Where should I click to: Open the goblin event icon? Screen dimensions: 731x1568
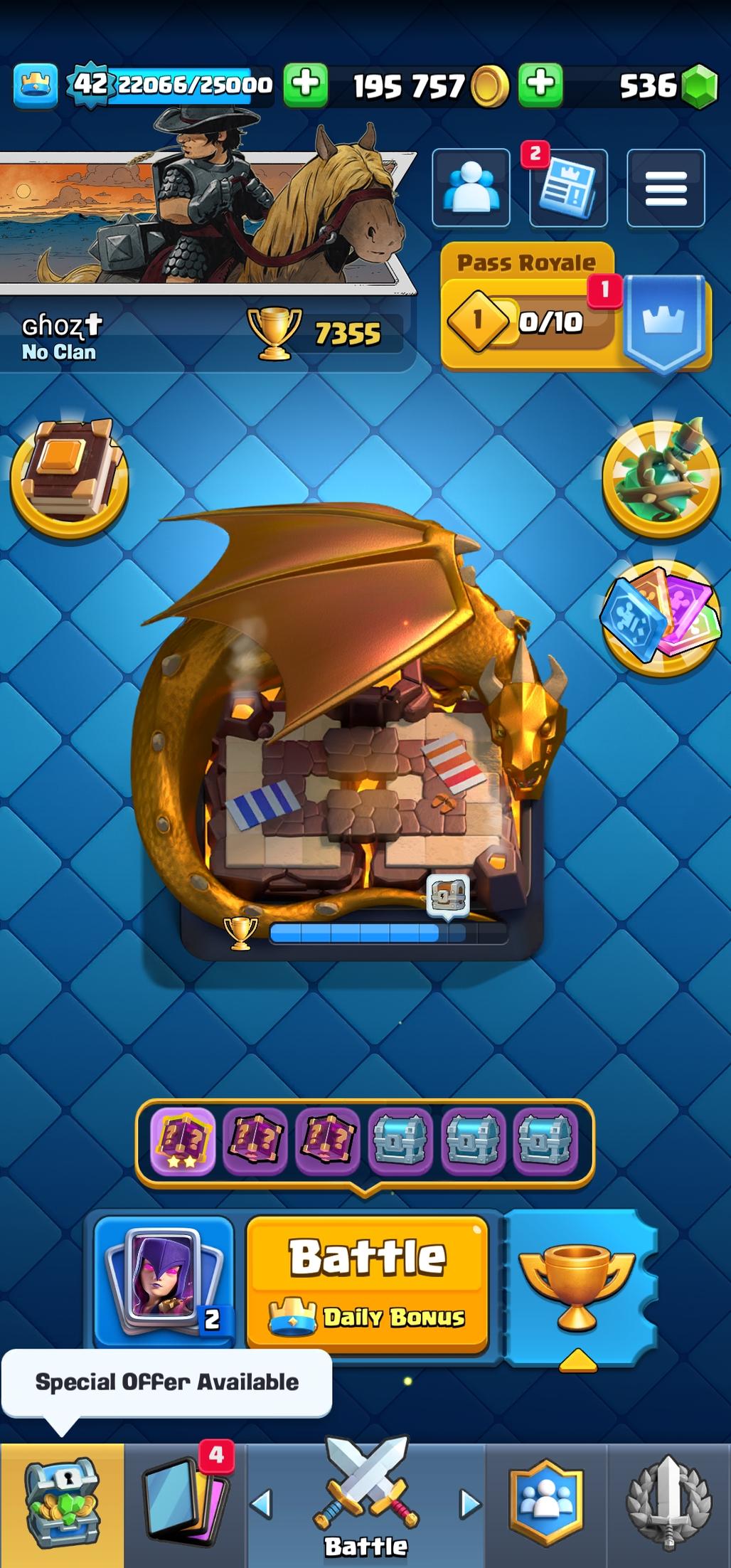(x=661, y=475)
